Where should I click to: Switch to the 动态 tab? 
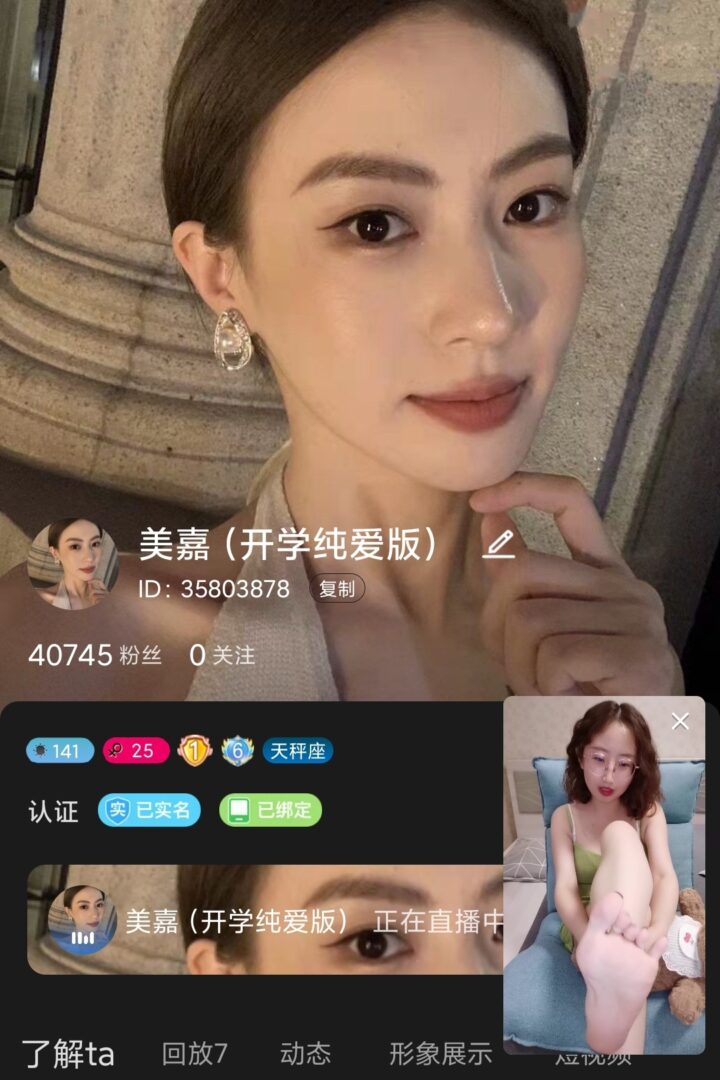pyautogui.click(x=305, y=1053)
